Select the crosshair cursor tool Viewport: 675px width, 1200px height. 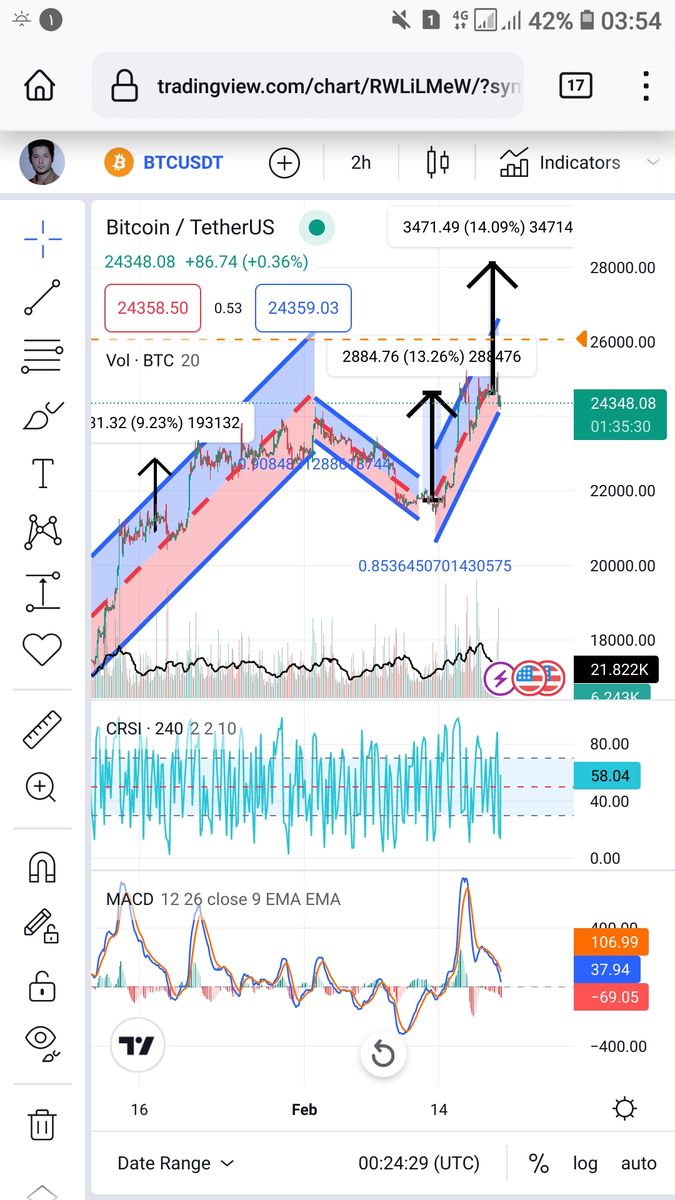click(x=42, y=238)
